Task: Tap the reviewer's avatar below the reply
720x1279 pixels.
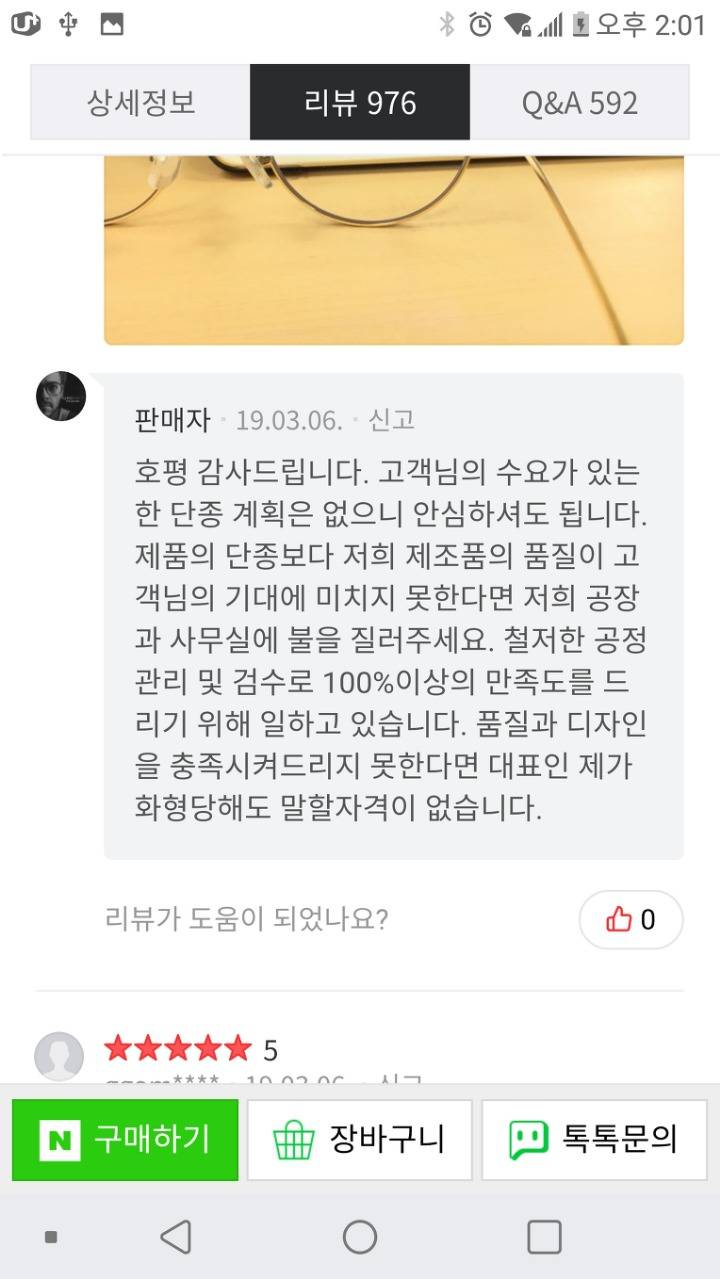Action: coord(60,1057)
